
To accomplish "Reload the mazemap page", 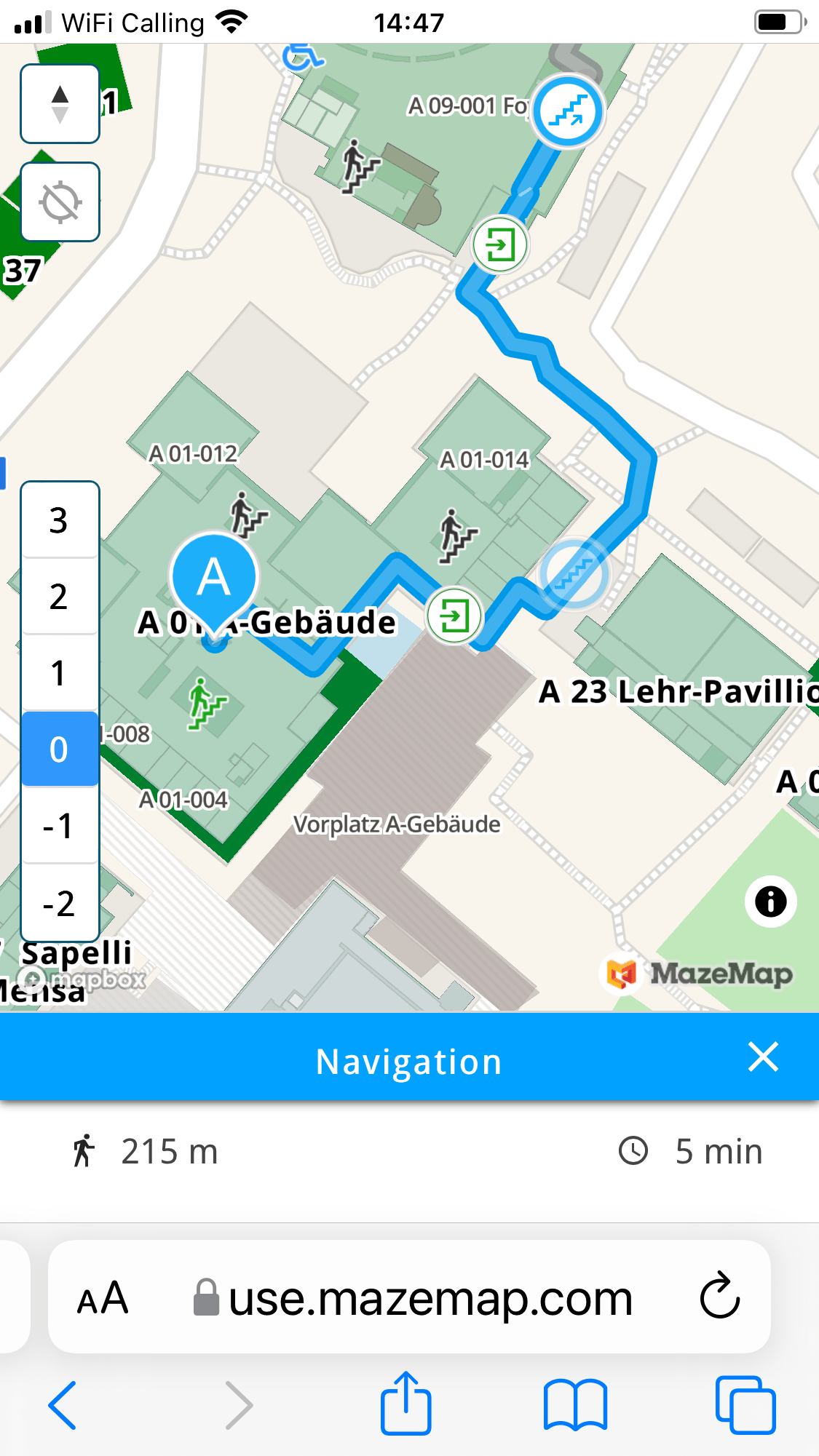I will (x=719, y=1297).
